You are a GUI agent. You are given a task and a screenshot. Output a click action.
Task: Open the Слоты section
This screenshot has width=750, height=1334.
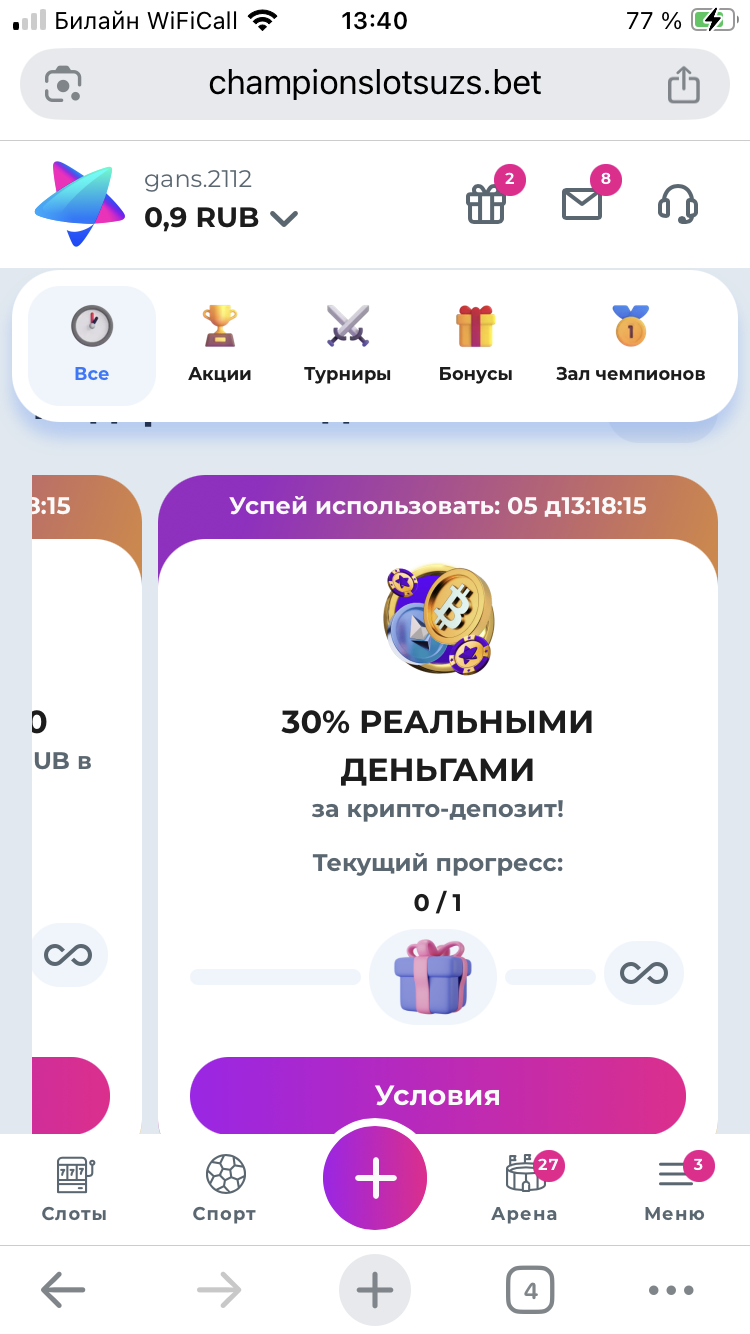point(74,1188)
